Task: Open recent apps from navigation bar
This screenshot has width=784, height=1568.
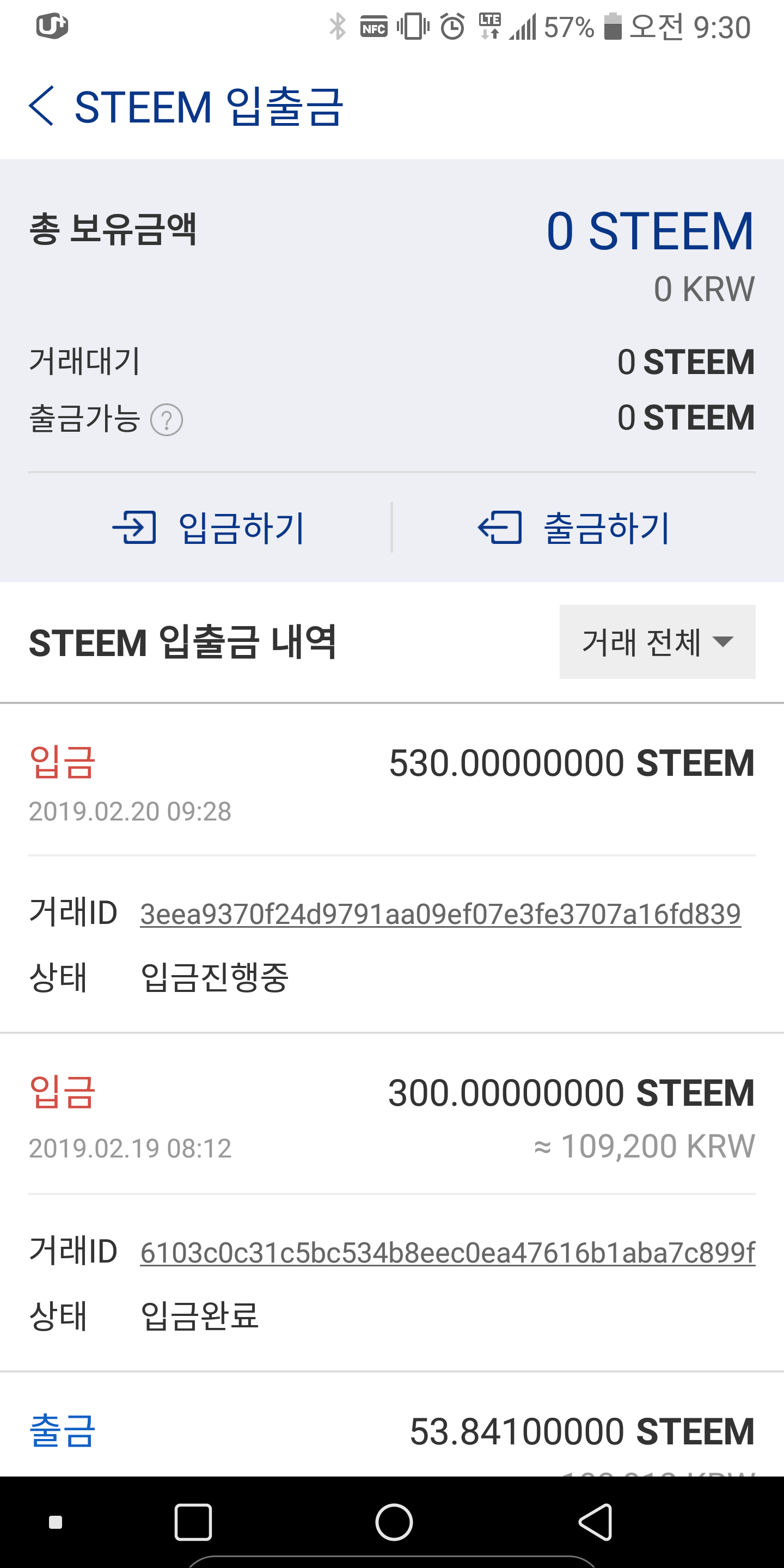Action: pos(193,1522)
